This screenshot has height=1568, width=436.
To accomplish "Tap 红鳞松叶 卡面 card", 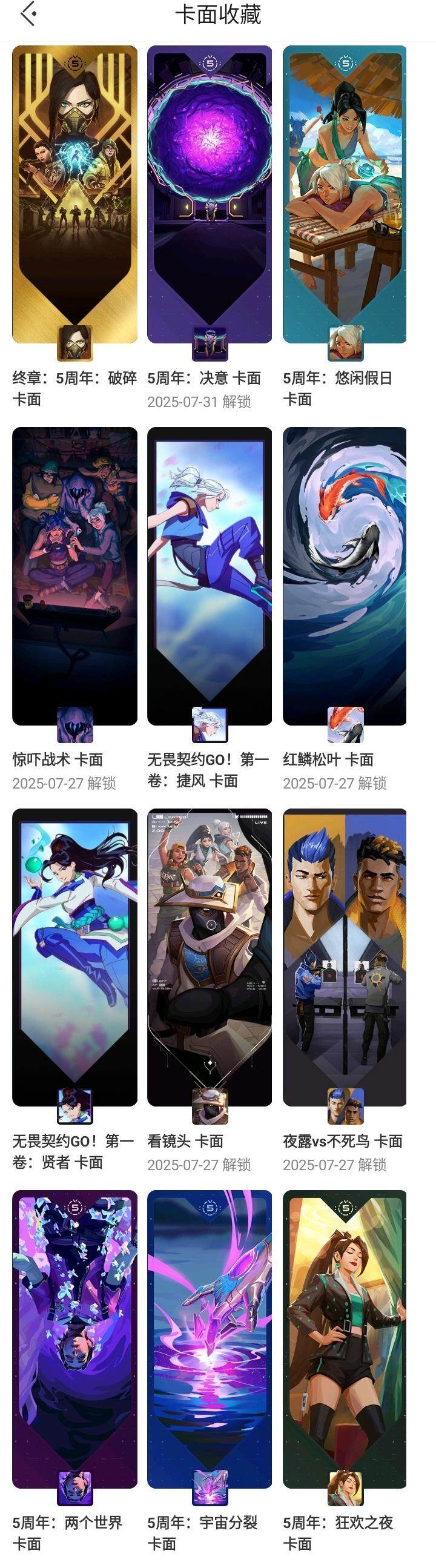I will click(345, 575).
